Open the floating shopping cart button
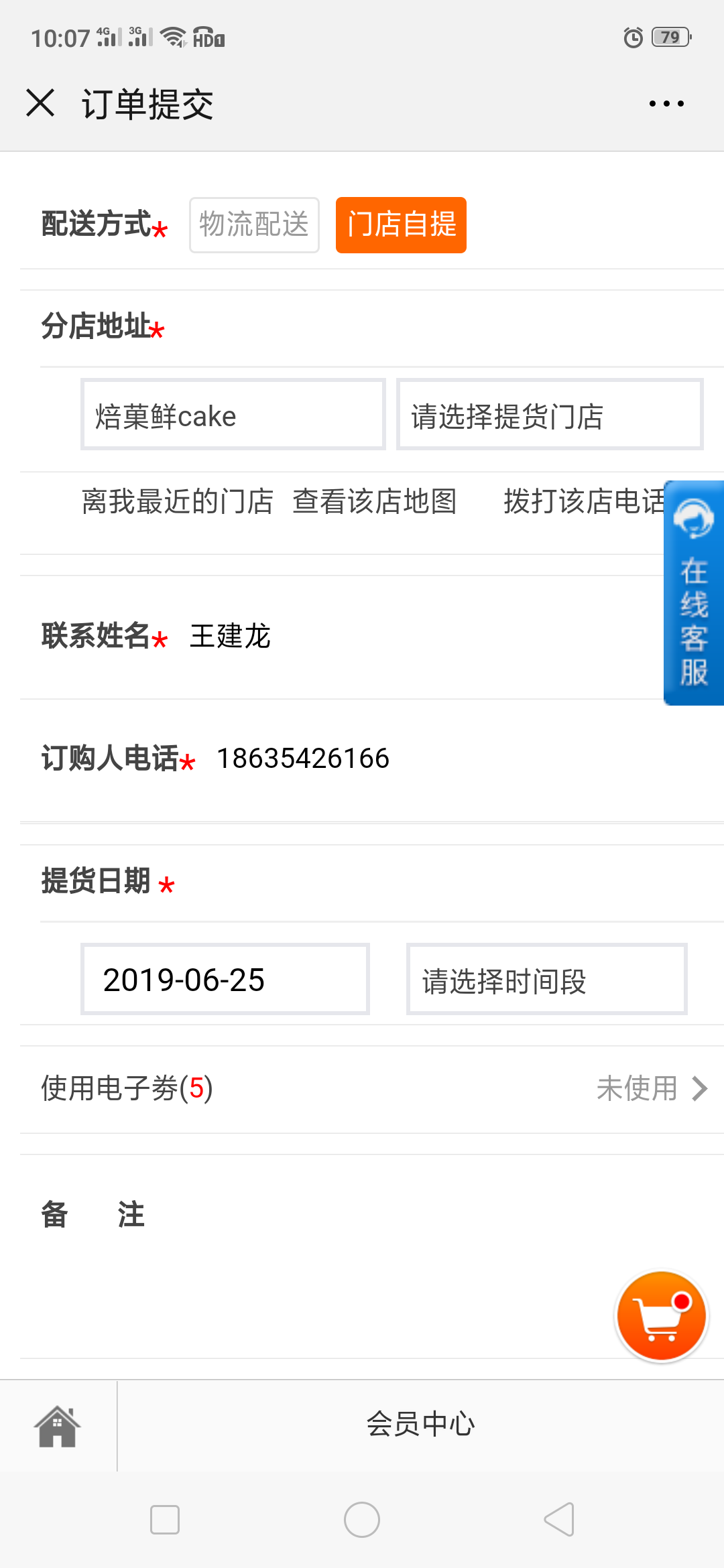 coord(662,1316)
